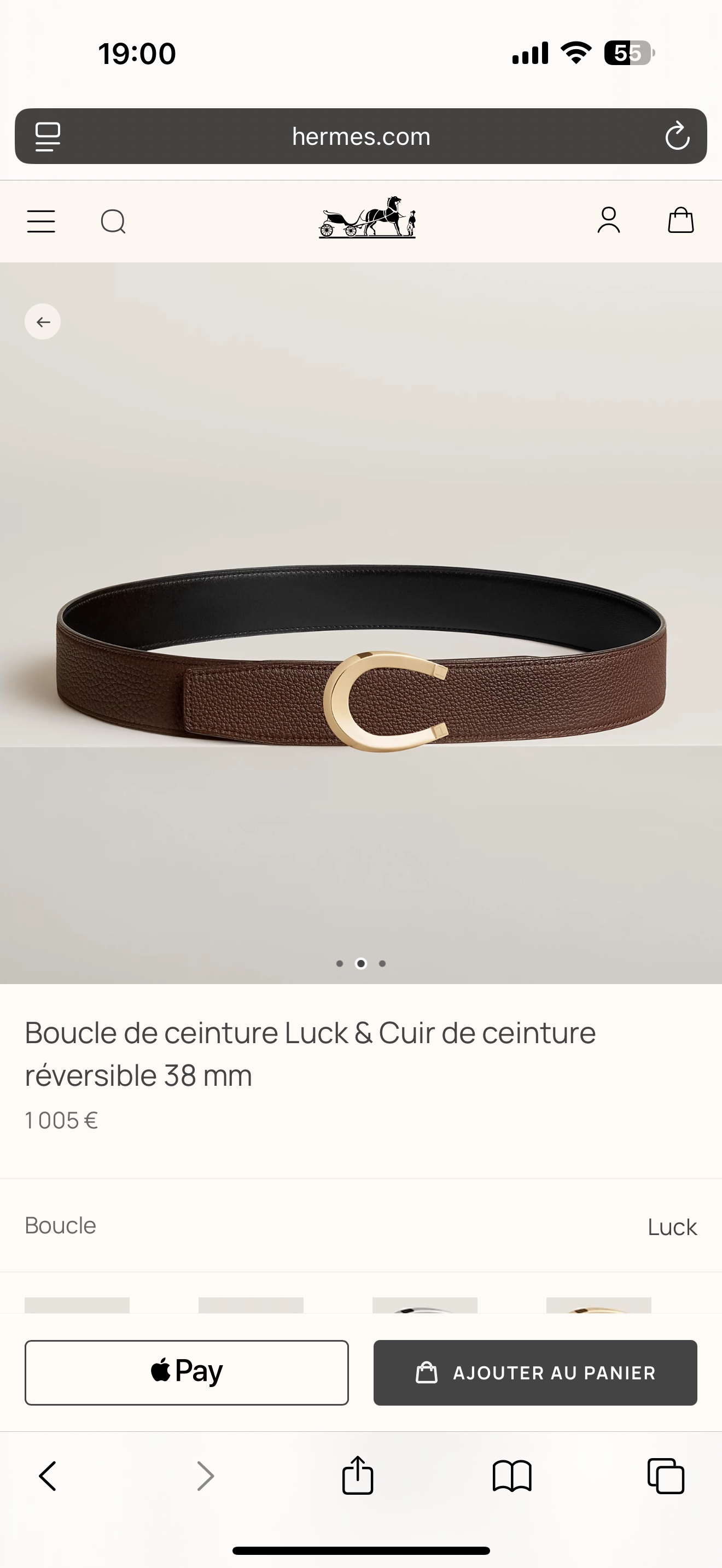Image resolution: width=722 pixels, height=1568 pixels.
Task: Click the back arrow on product image
Action: (x=42, y=321)
